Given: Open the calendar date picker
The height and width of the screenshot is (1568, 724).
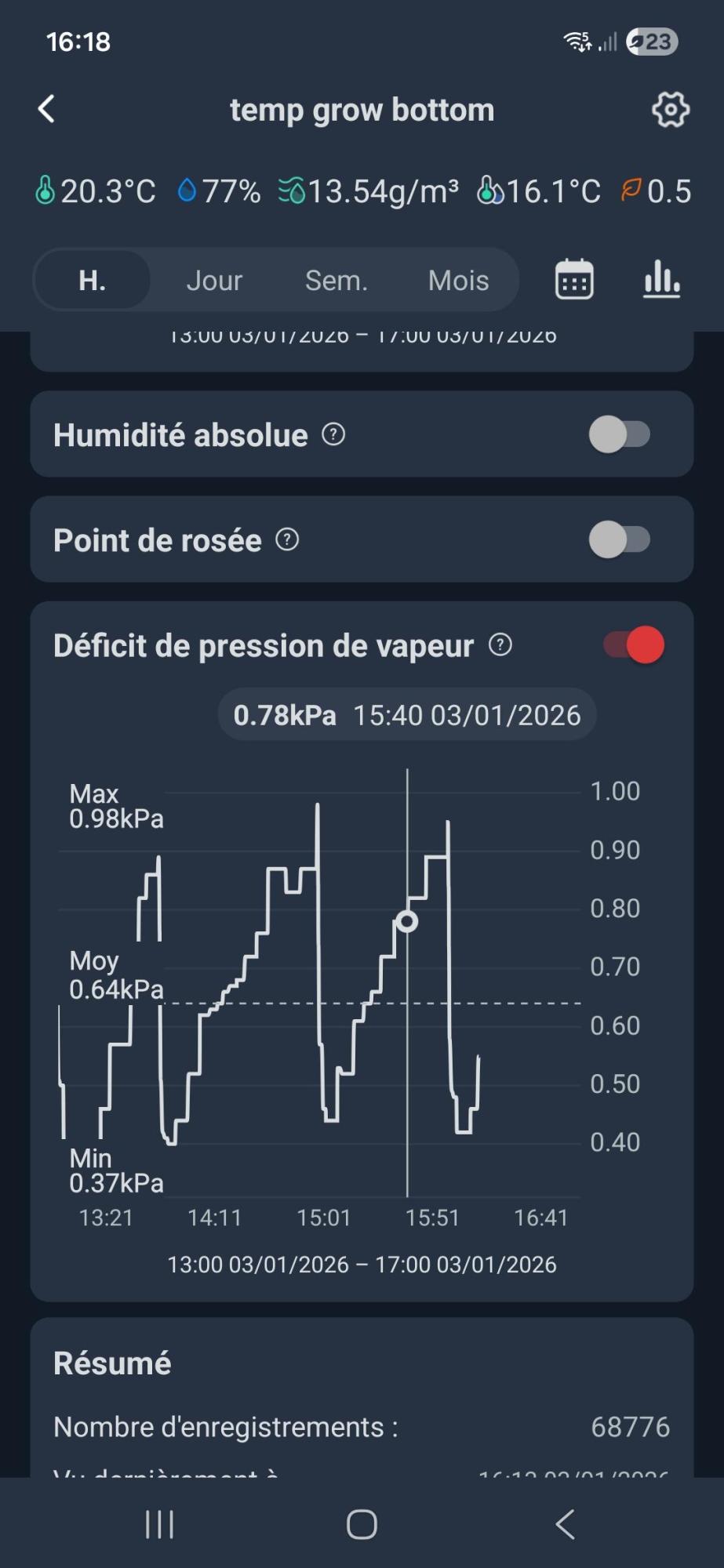Looking at the screenshot, I should point(574,279).
